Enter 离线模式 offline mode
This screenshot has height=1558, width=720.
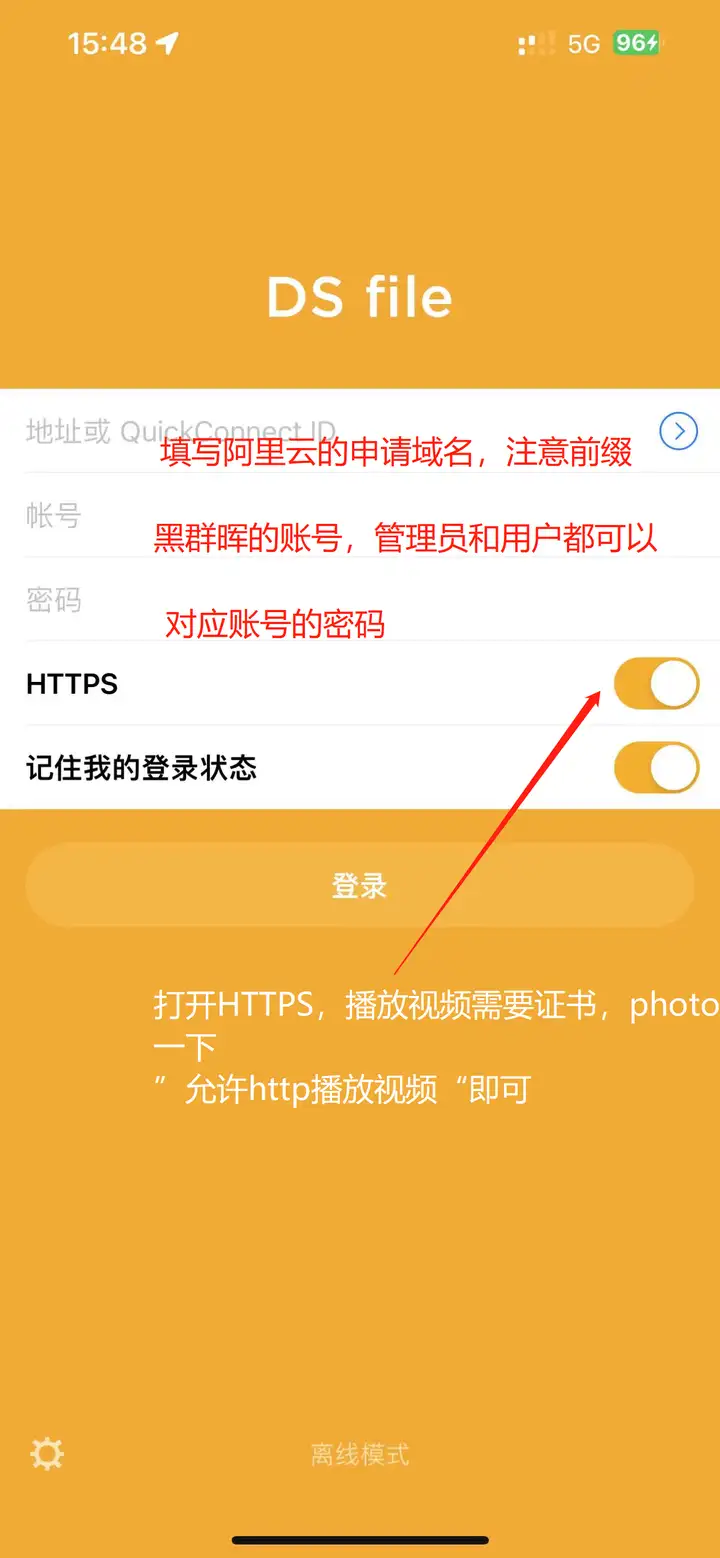tap(360, 1454)
